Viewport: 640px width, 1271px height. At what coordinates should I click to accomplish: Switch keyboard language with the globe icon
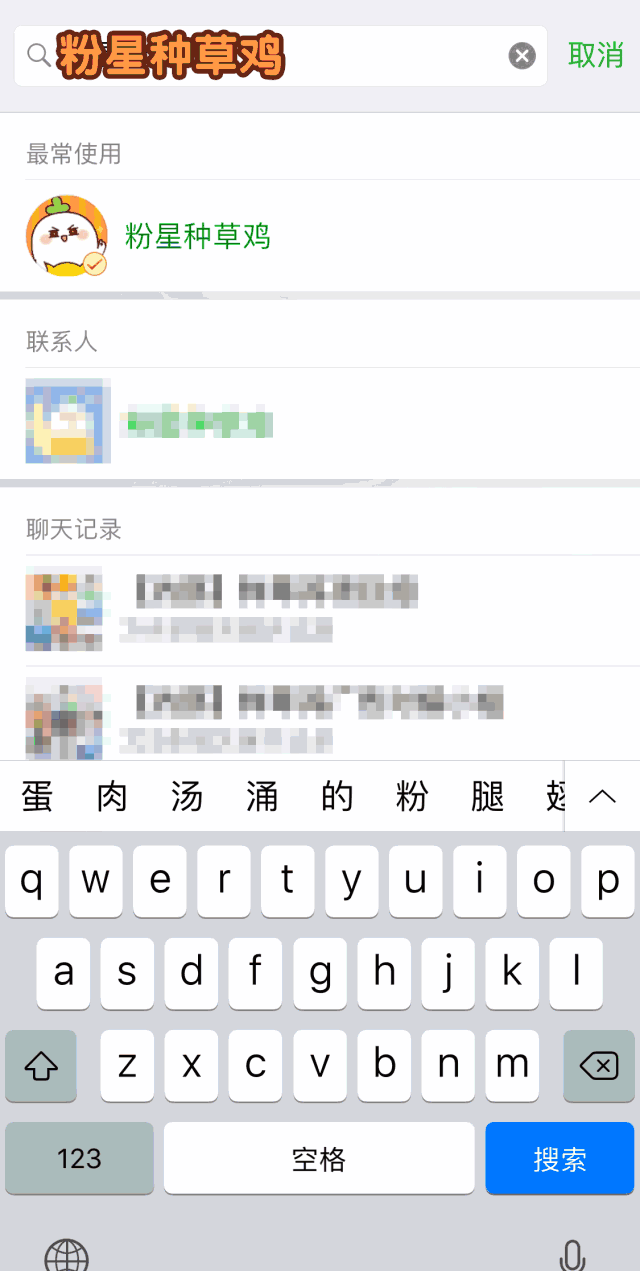tap(67, 1253)
